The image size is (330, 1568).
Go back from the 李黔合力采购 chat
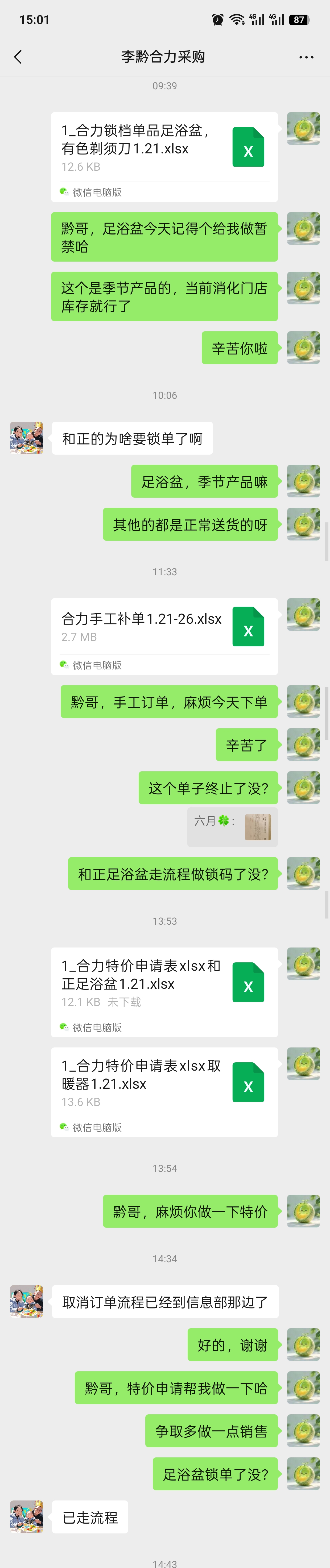[18, 57]
